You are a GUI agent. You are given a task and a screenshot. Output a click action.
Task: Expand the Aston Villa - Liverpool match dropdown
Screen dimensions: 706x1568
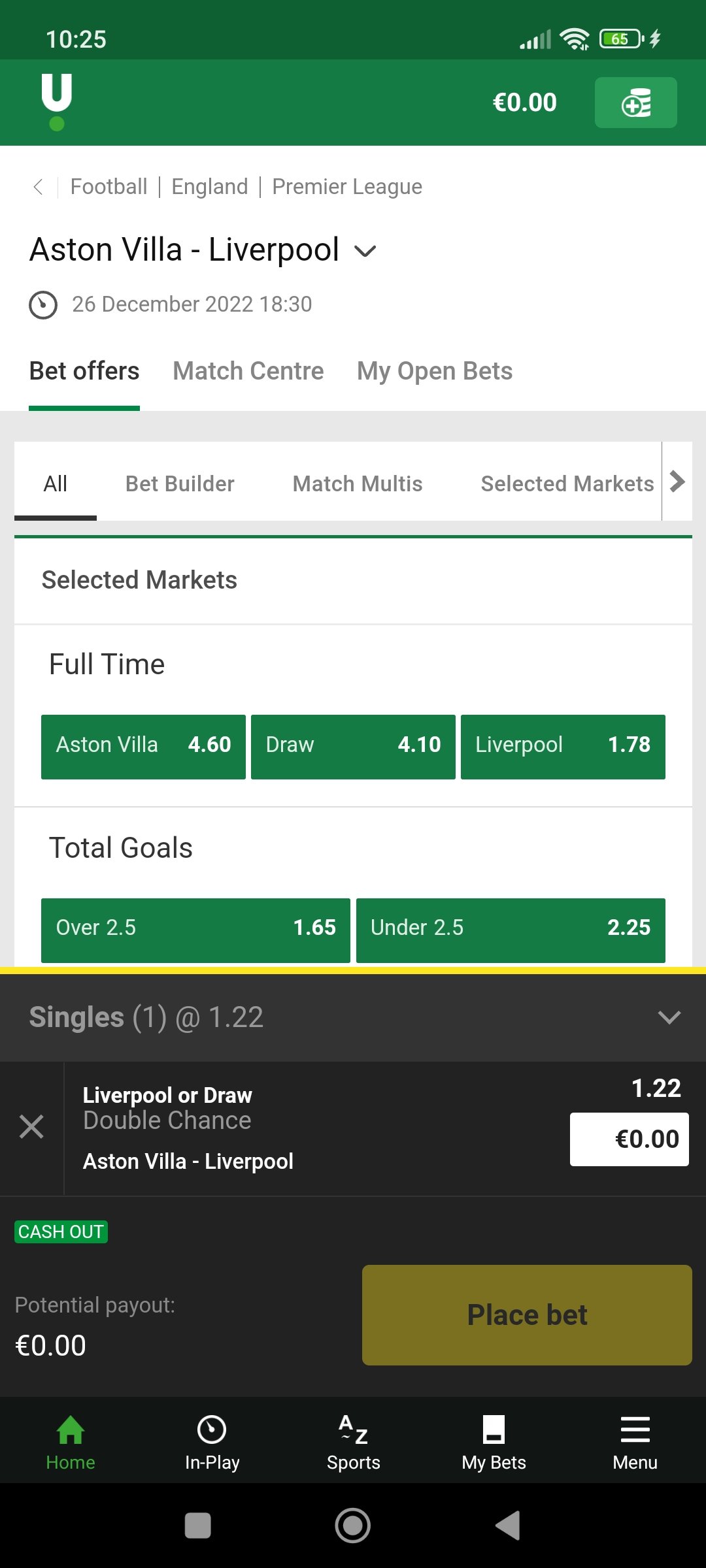click(x=365, y=251)
